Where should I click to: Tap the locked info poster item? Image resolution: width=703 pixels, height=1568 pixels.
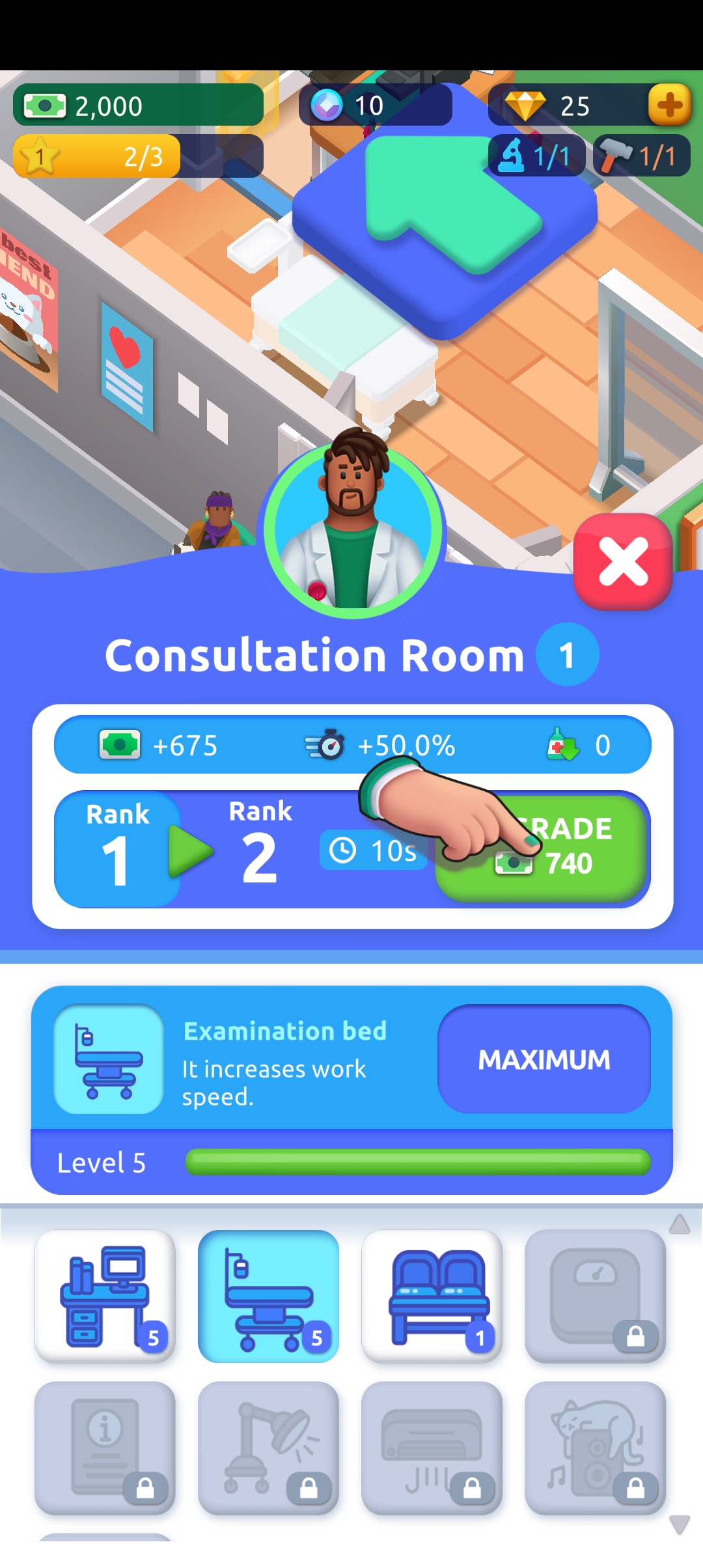[x=105, y=1448]
